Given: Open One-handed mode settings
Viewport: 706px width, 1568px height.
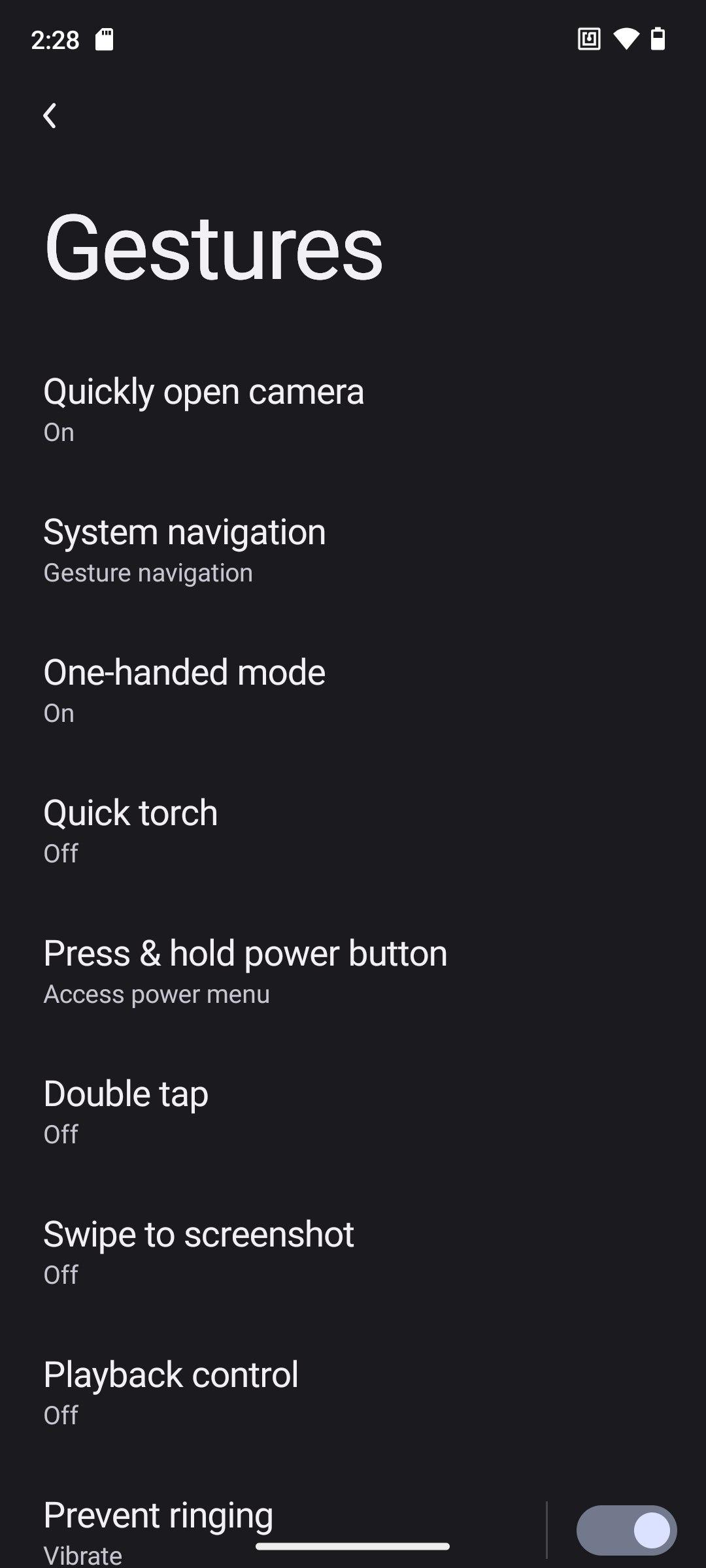Looking at the screenshot, I should 184,691.
